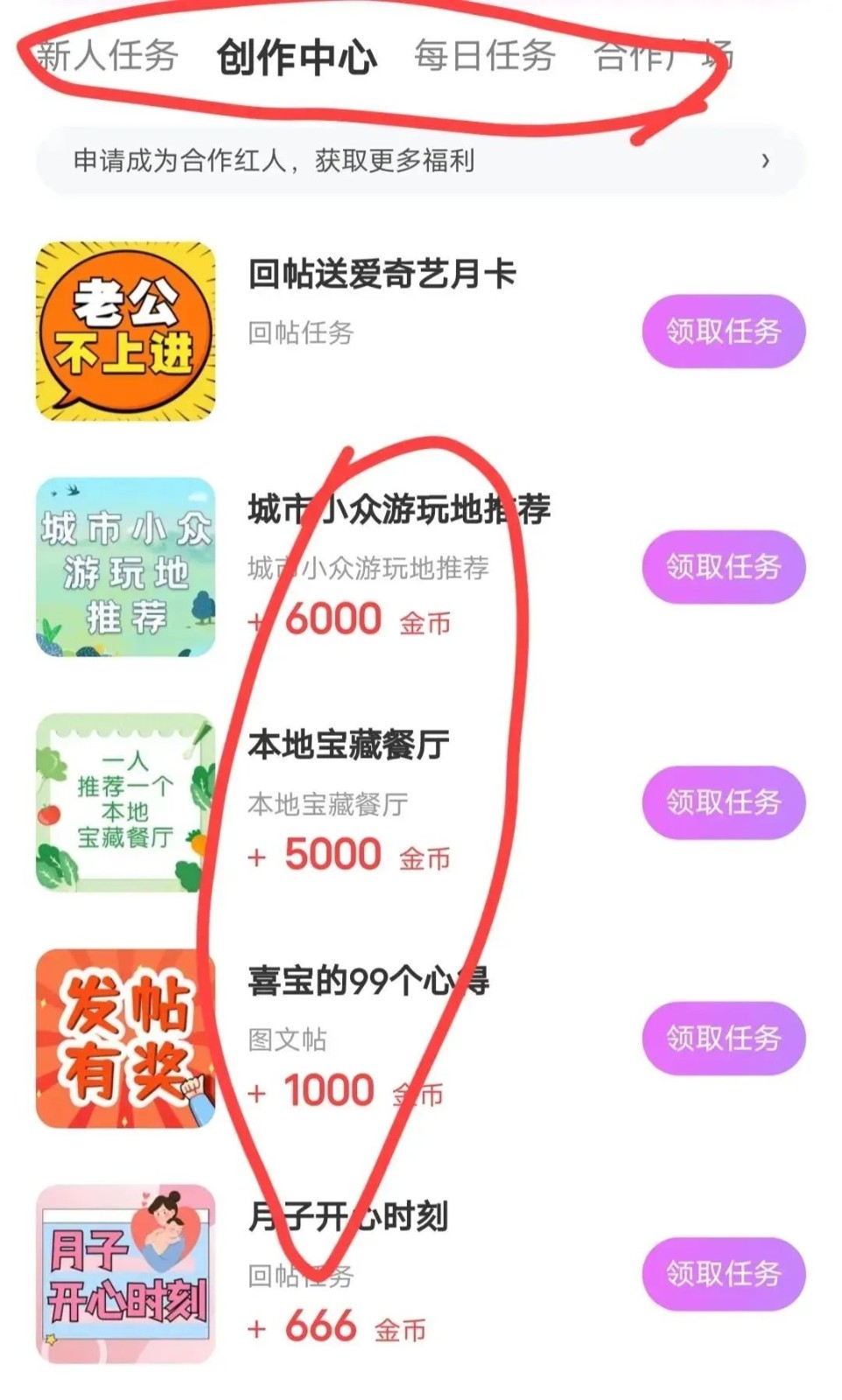Open the 老公不上进 task image

coord(125,332)
